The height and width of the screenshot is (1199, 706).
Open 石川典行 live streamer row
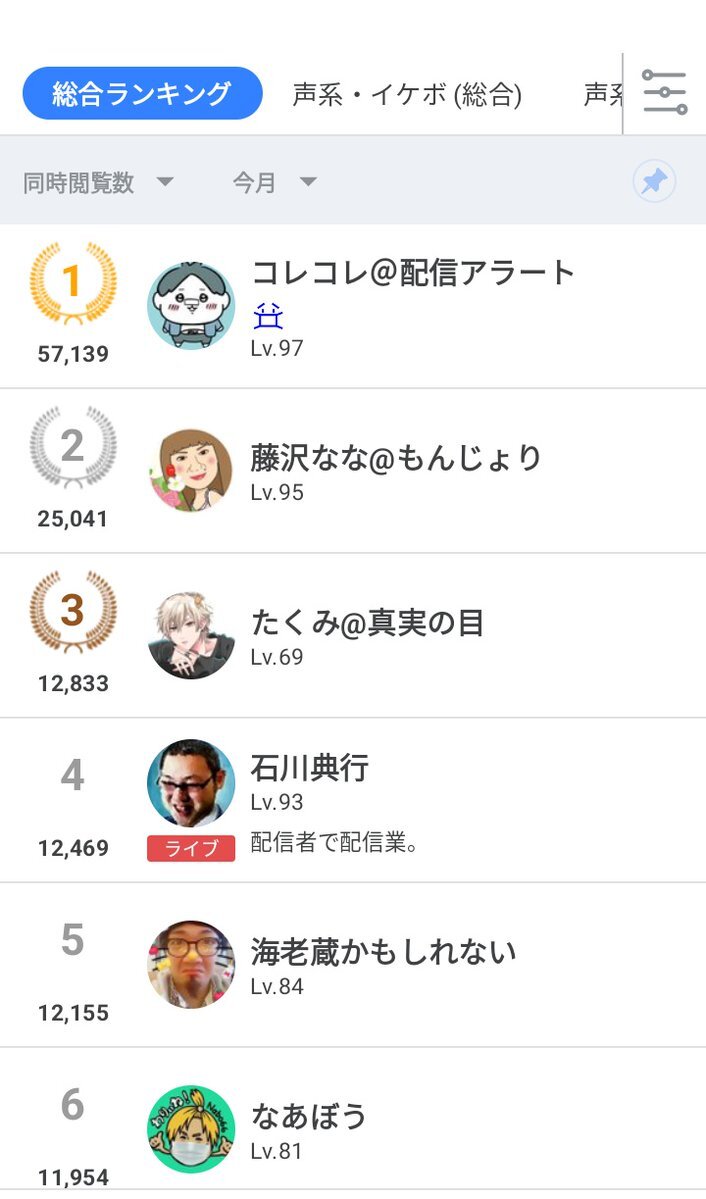click(x=310, y=769)
